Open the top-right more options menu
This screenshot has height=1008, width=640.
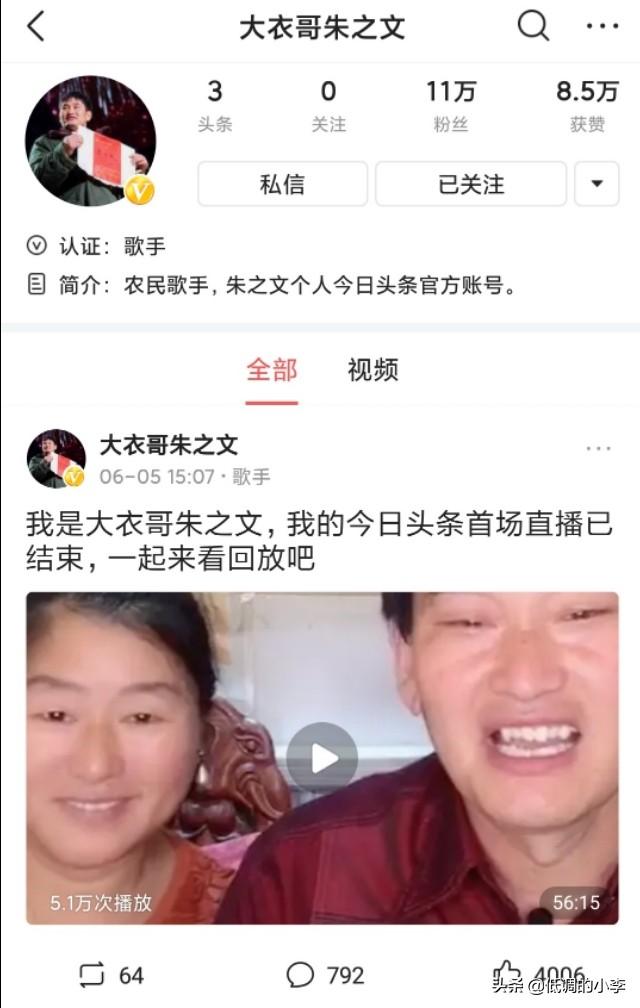click(604, 27)
